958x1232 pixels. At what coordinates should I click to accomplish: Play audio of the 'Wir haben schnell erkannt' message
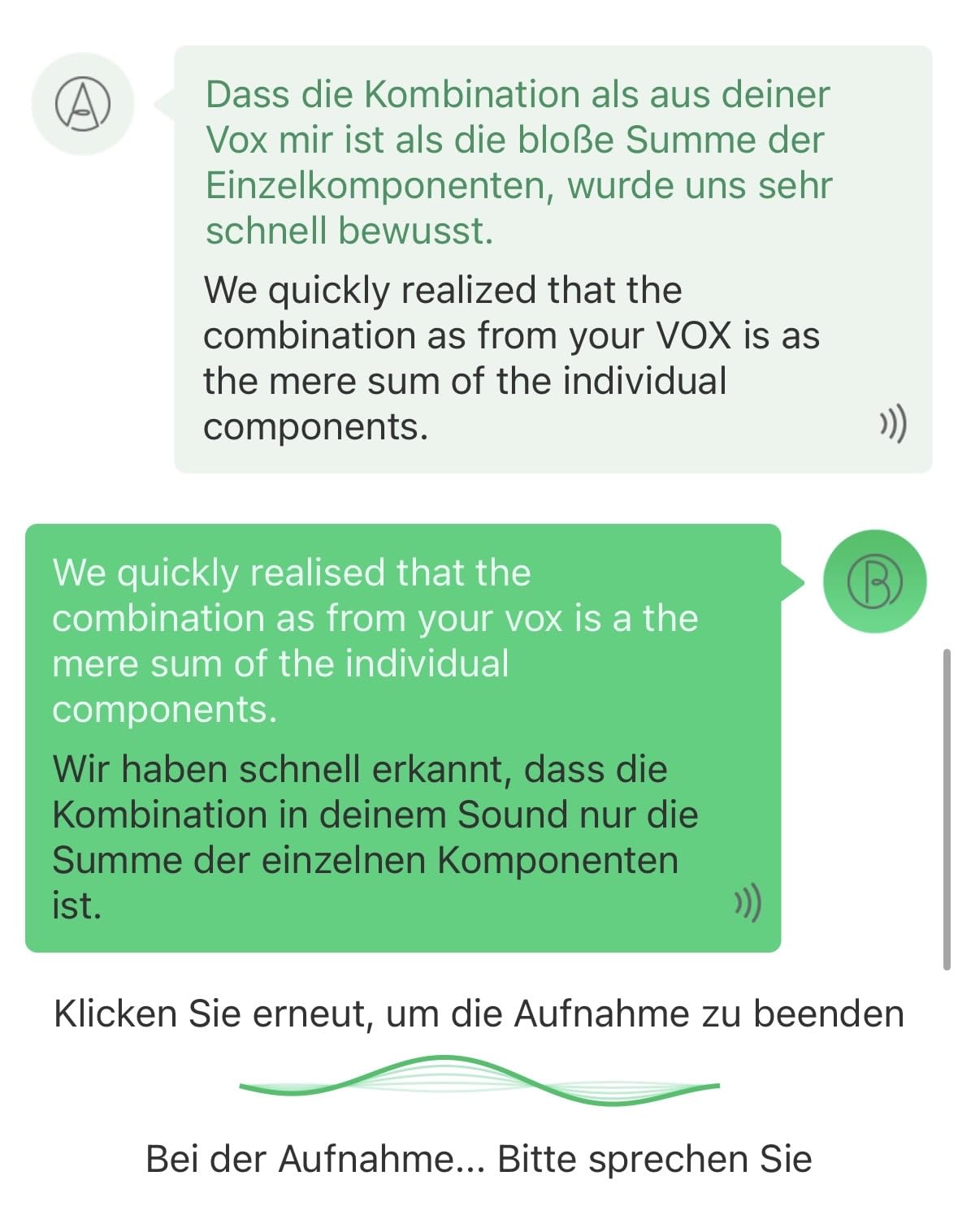tap(748, 904)
